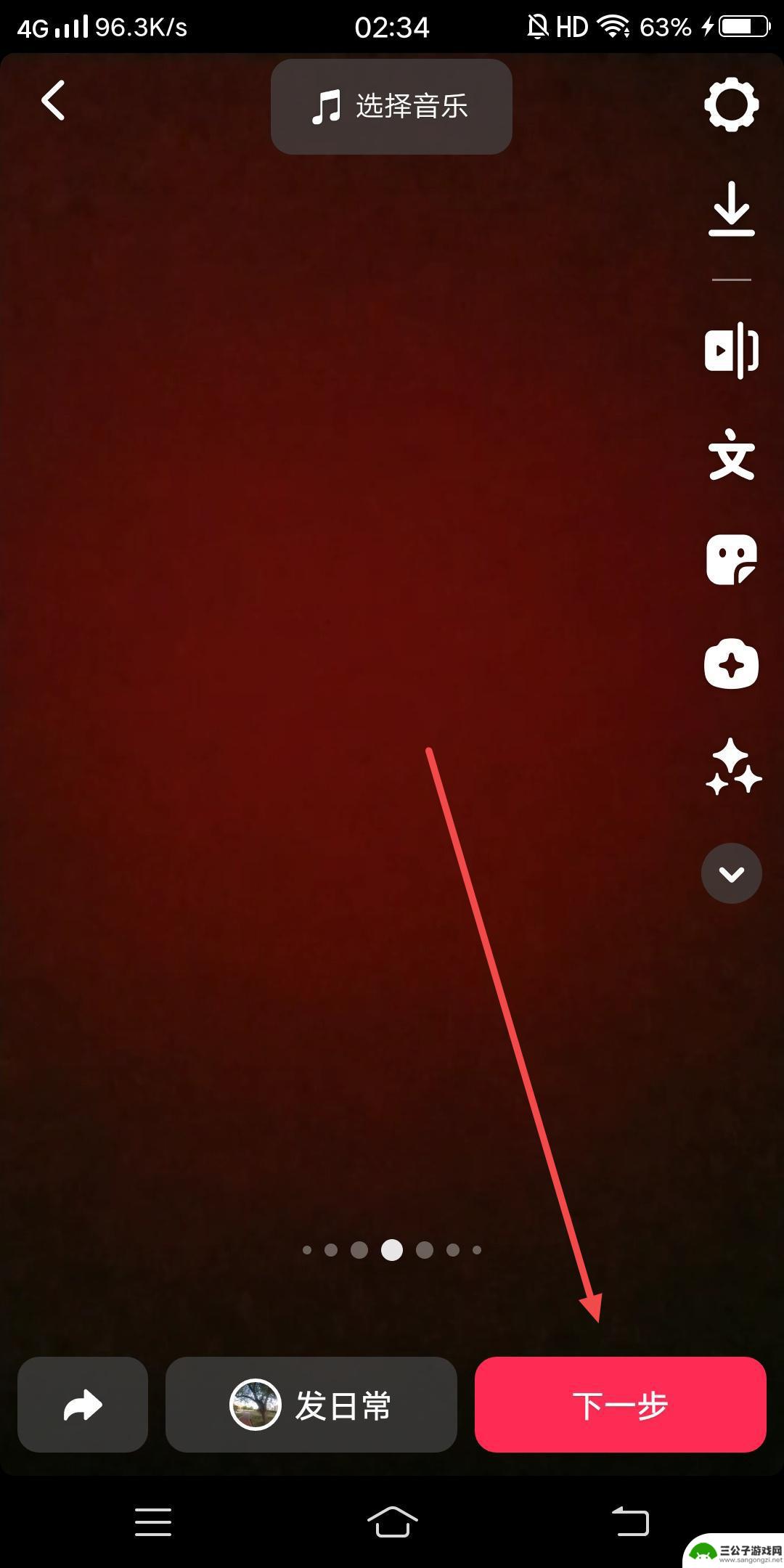Tap the share arrow button
Viewport: 784px width, 1568px height.
click(83, 1405)
